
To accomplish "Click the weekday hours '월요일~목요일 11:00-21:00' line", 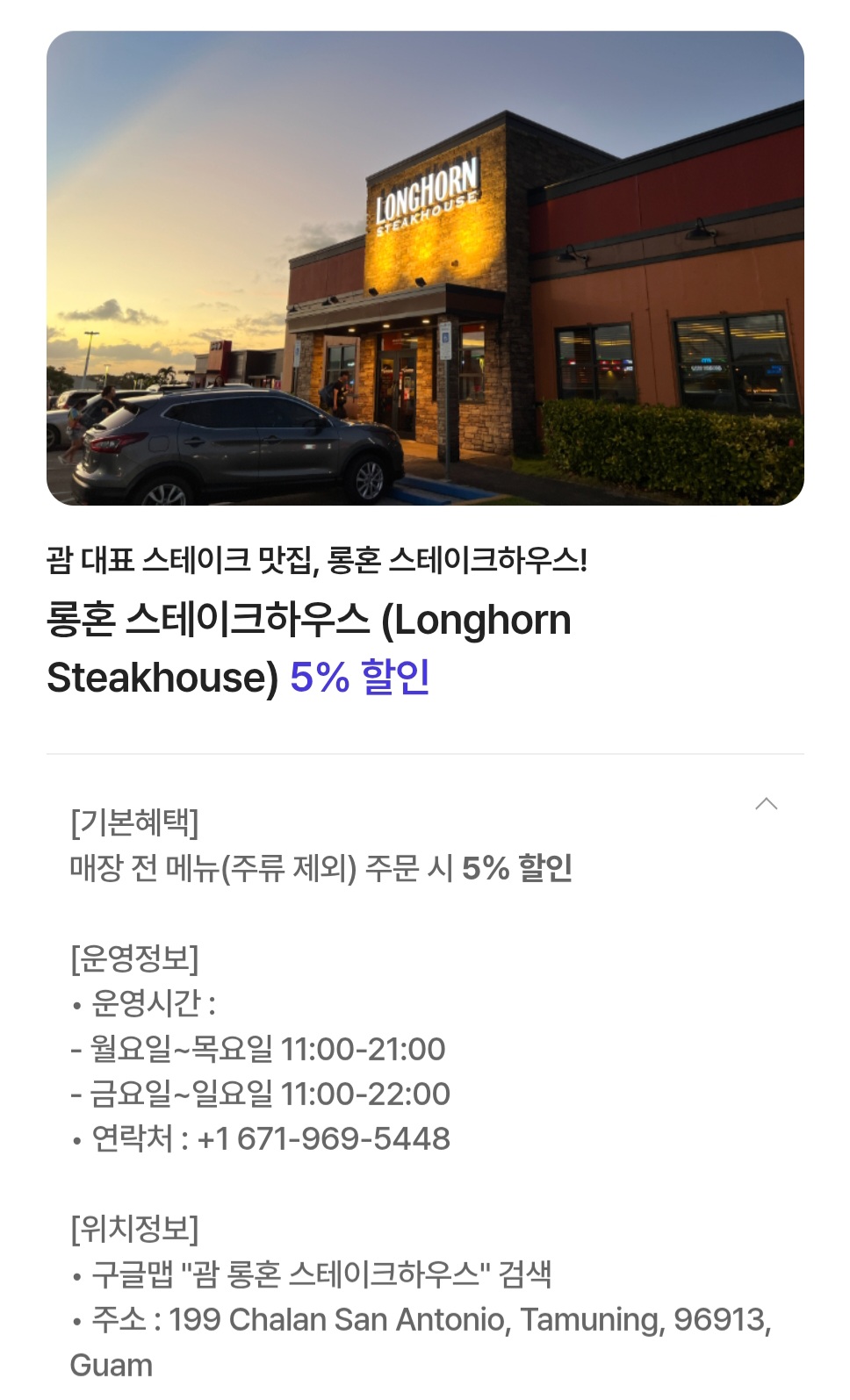I will (261, 1049).
